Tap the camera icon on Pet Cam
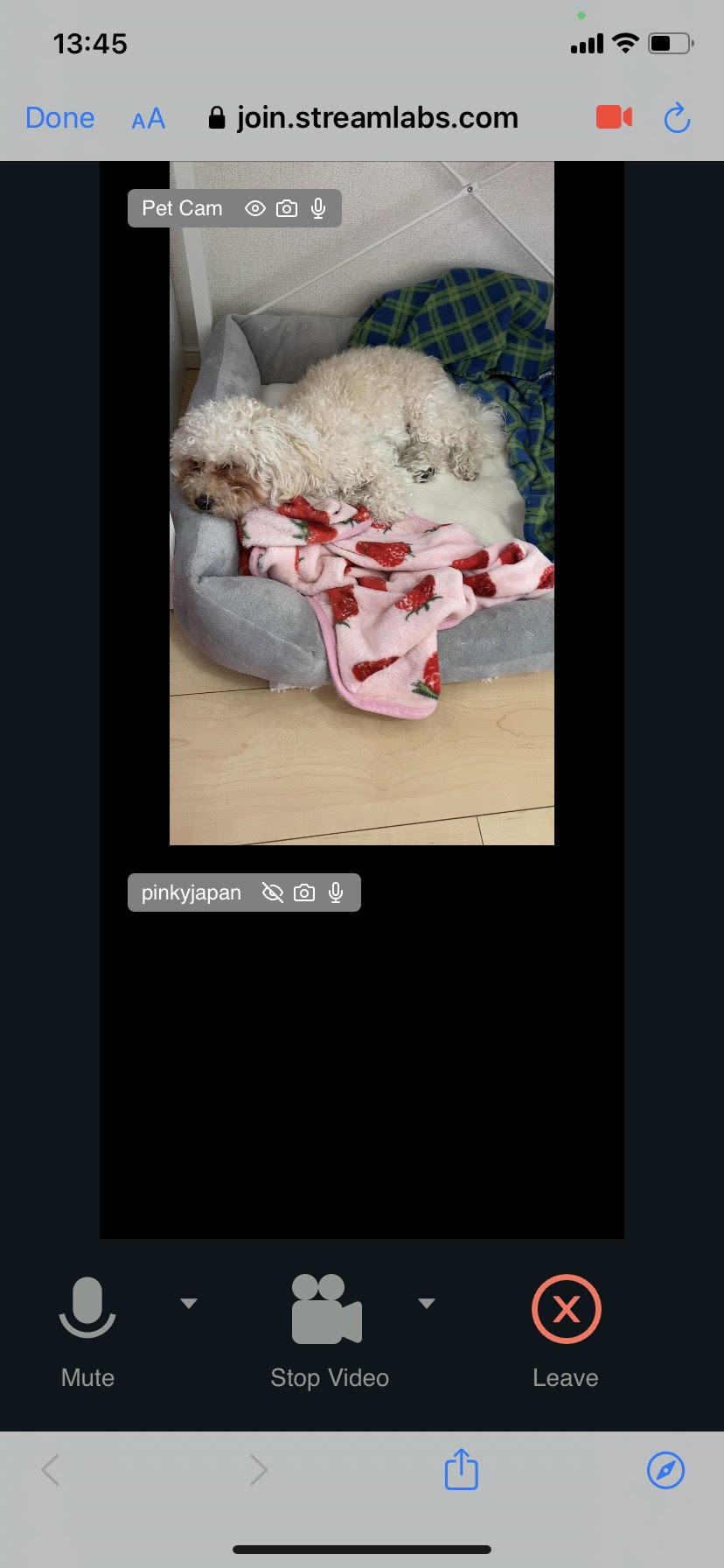Image resolution: width=724 pixels, height=1568 pixels. pyautogui.click(x=287, y=208)
